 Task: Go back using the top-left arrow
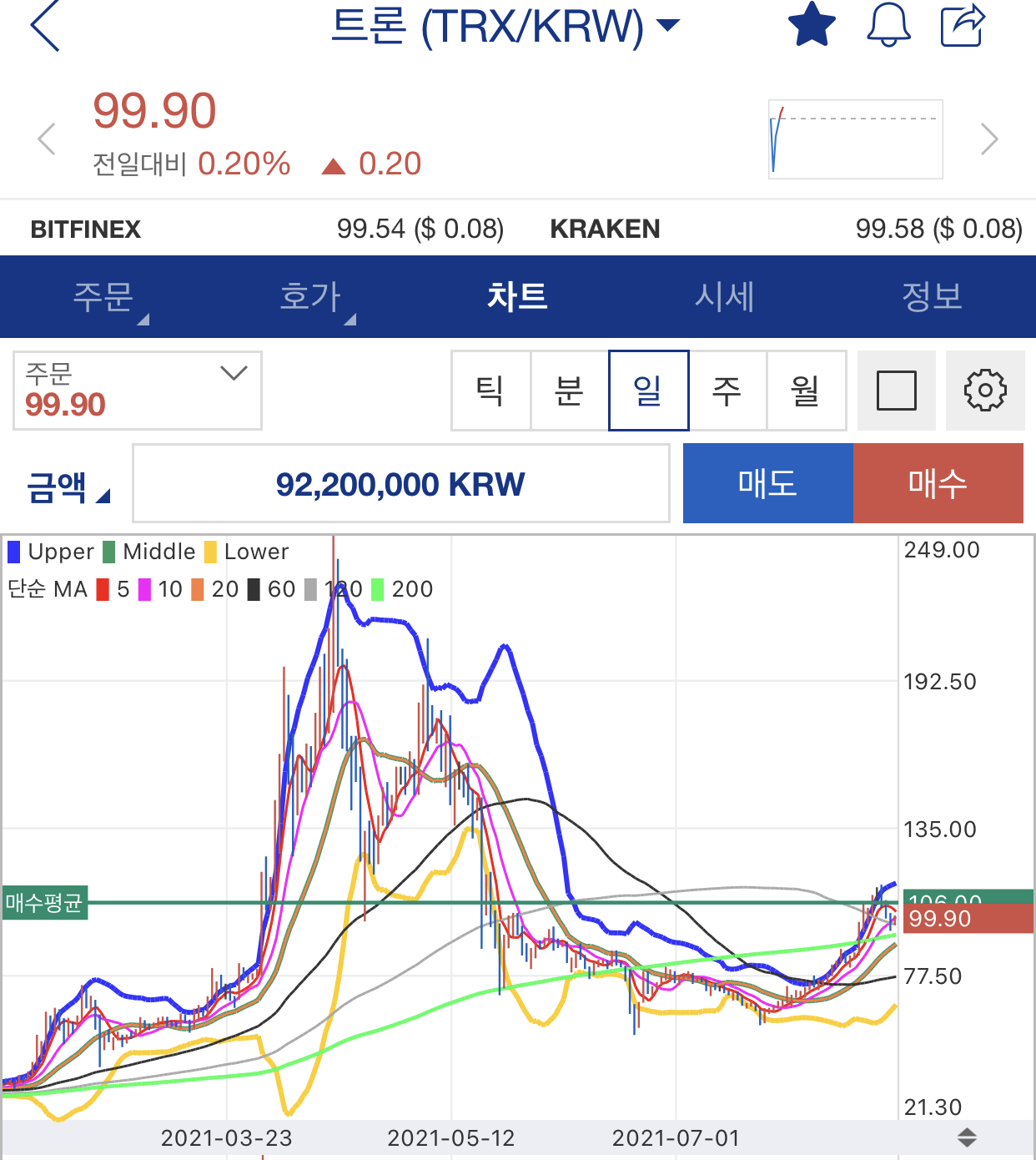[x=46, y=27]
